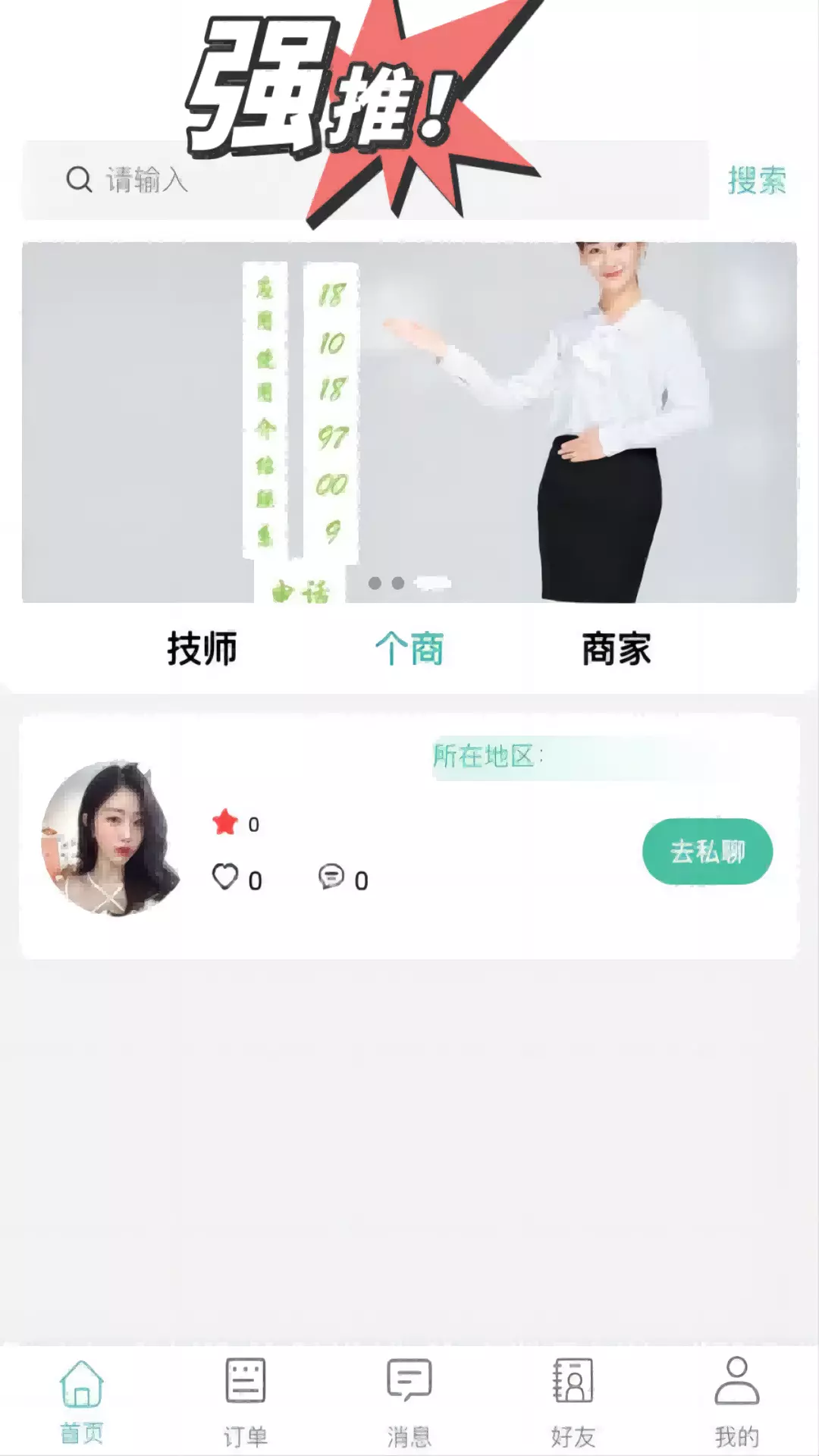Switch to the 商家 tab
The width and height of the screenshot is (819, 1456).
[x=617, y=649]
